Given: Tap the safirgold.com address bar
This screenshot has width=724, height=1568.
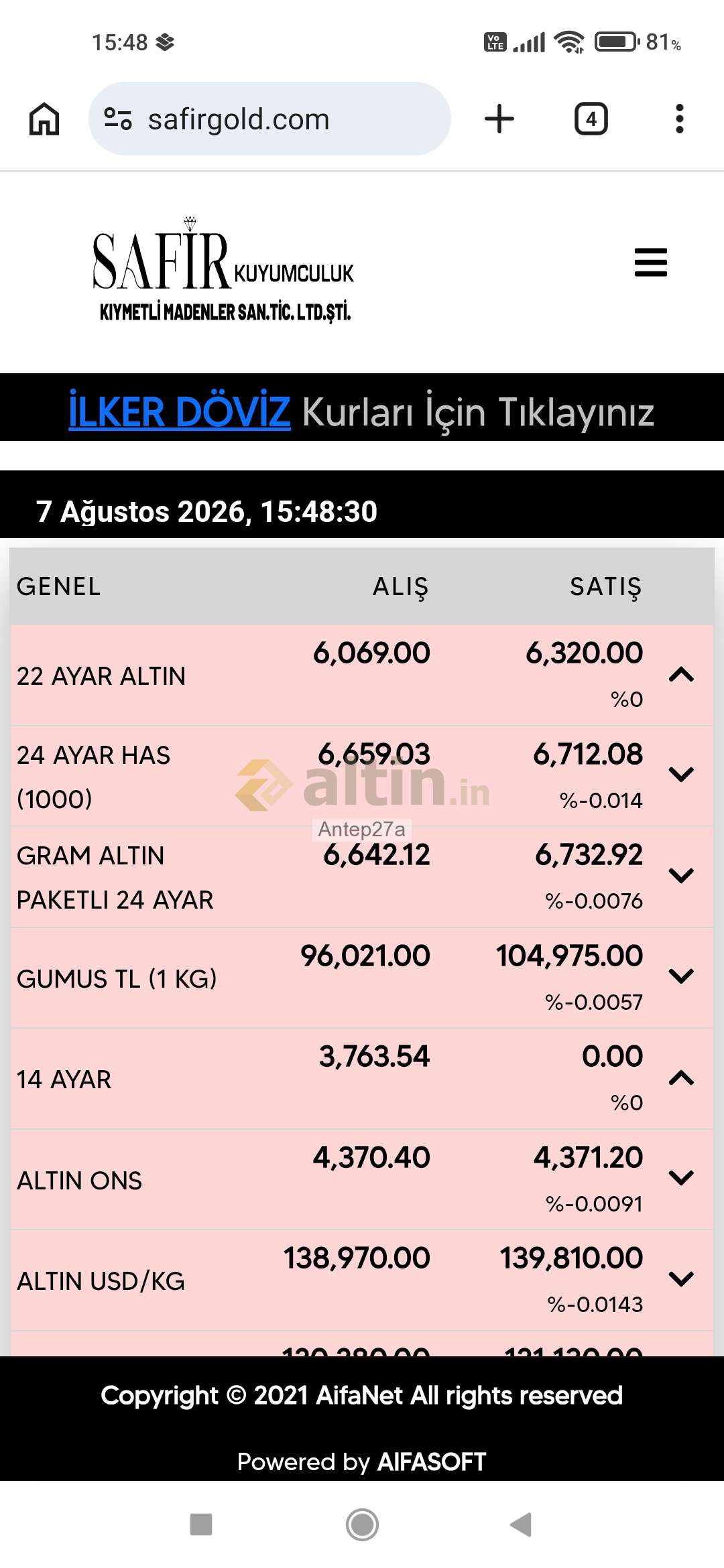Looking at the screenshot, I should click(269, 119).
